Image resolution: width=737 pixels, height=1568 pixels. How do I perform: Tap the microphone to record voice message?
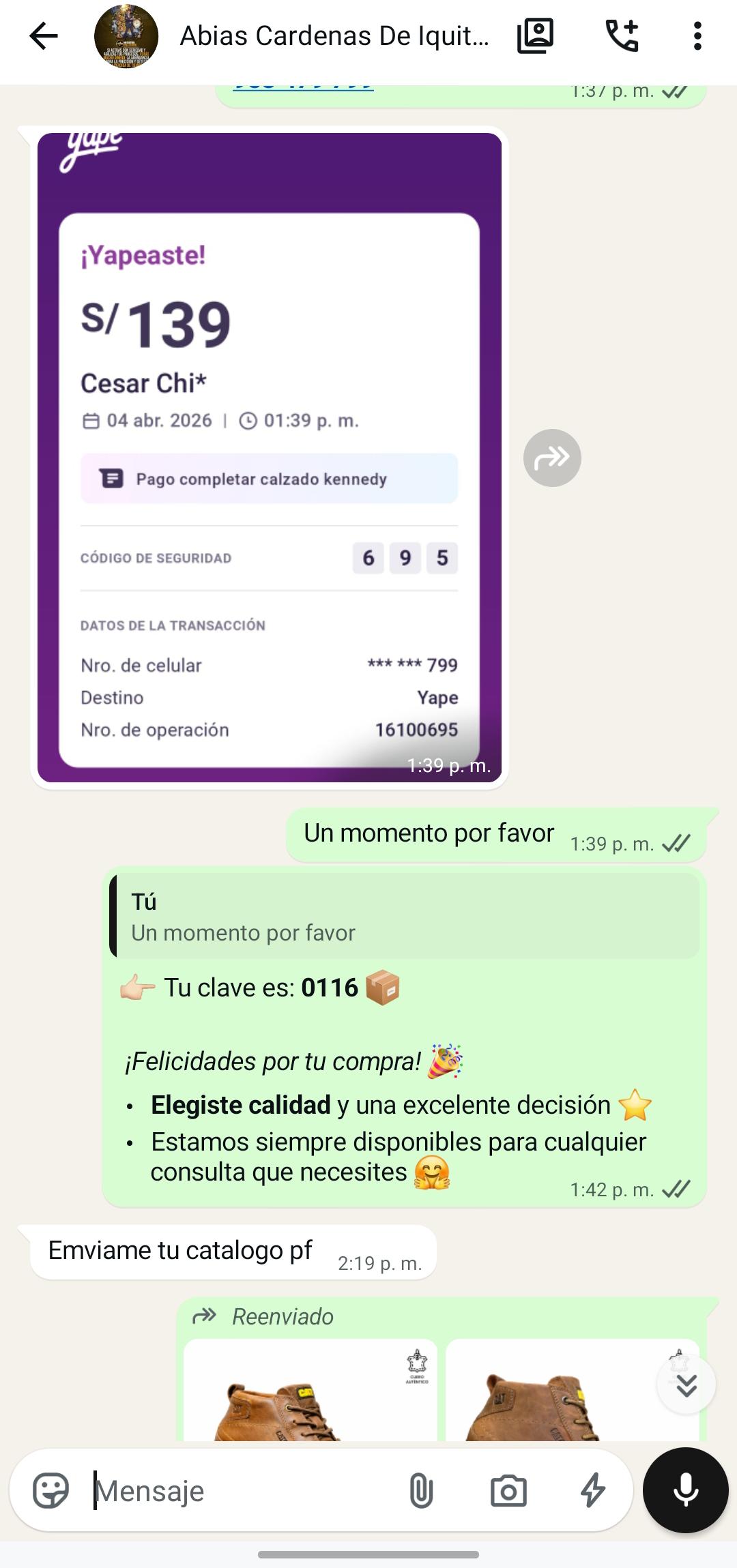point(685,1490)
